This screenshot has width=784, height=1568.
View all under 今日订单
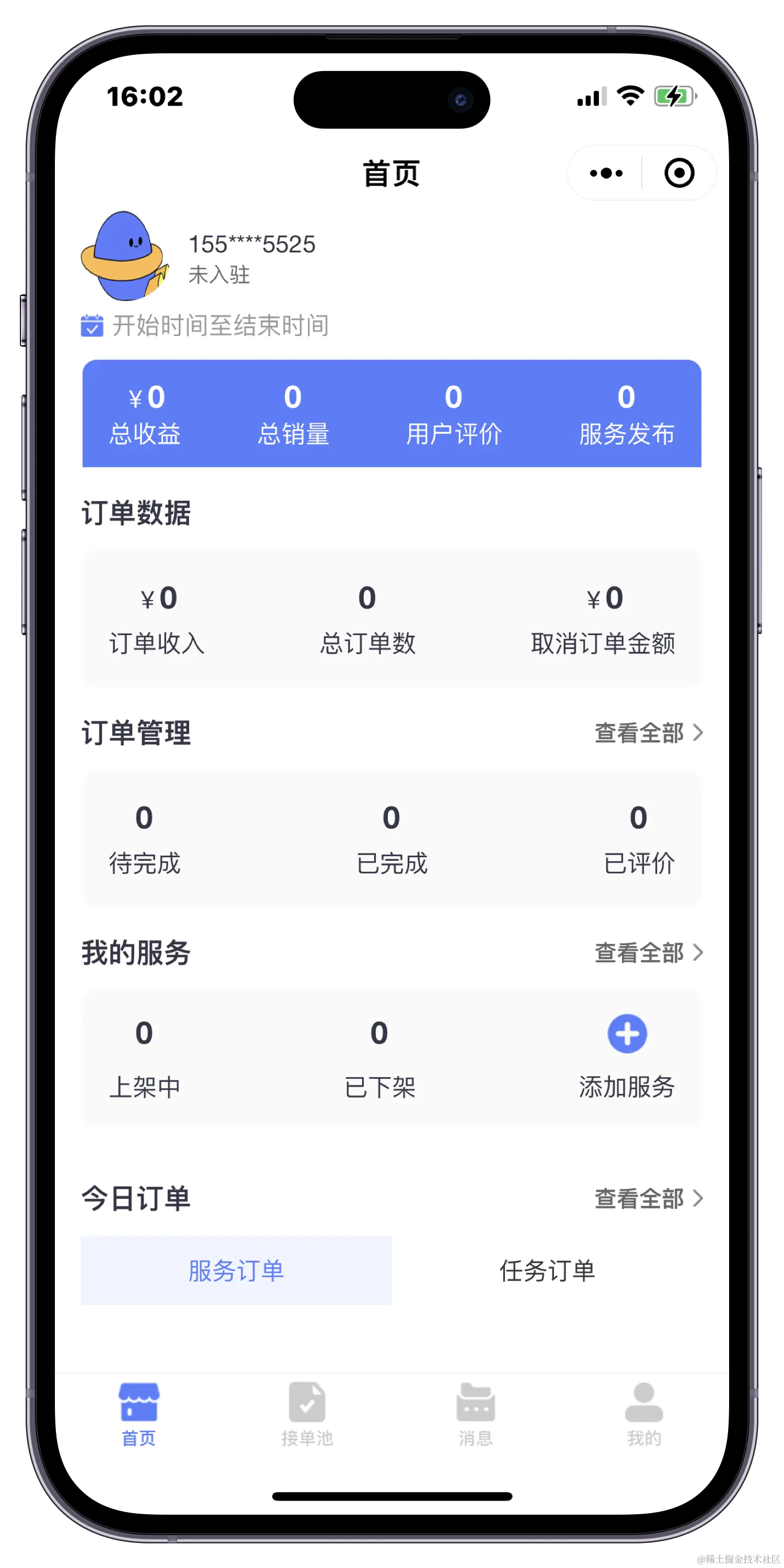pyautogui.click(x=648, y=1198)
